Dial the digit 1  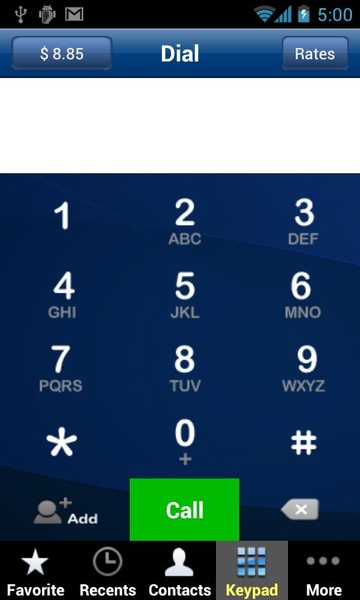[x=62, y=216]
